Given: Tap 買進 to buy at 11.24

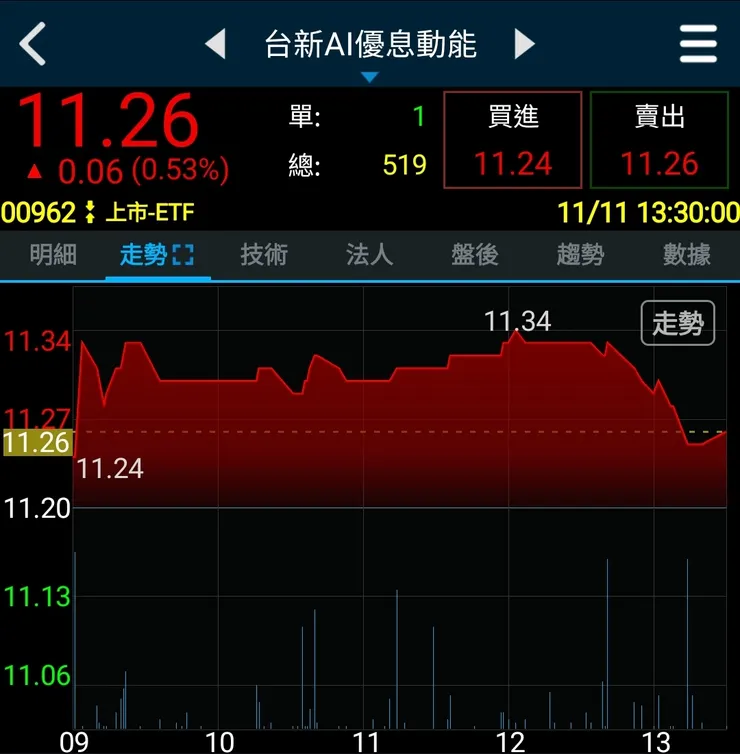Looking at the screenshot, I should [512, 140].
